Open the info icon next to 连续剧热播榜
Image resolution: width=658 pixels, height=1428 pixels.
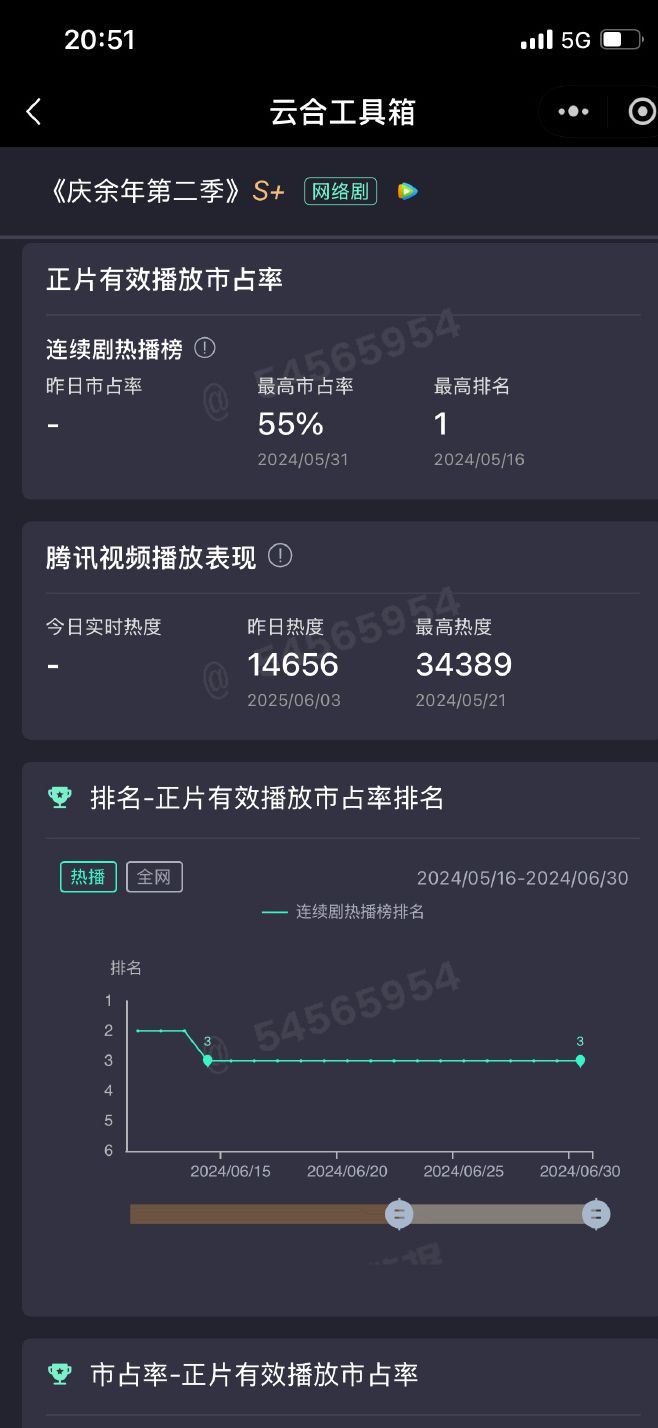[205, 348]
